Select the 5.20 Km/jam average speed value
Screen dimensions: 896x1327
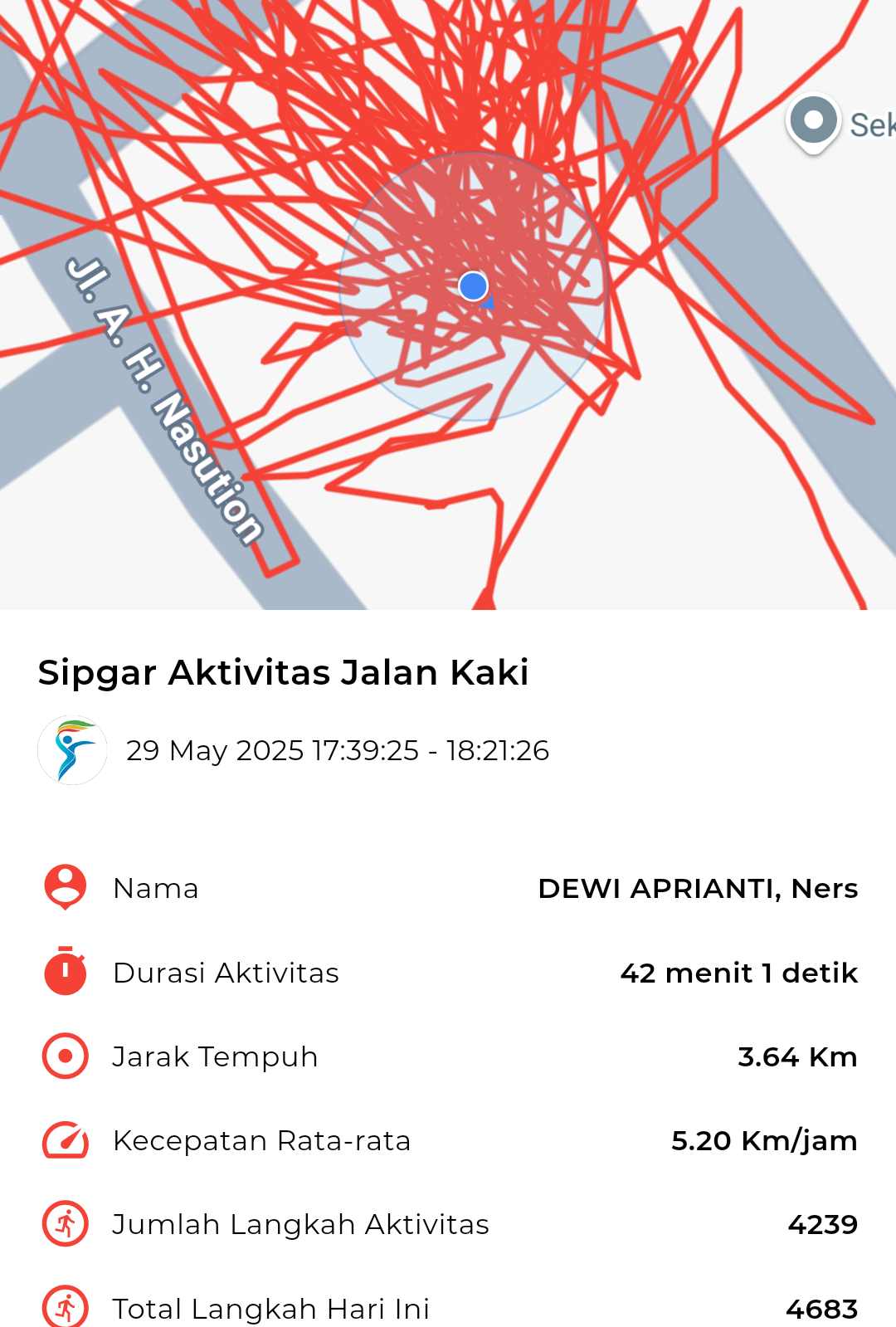point(764,1140)
